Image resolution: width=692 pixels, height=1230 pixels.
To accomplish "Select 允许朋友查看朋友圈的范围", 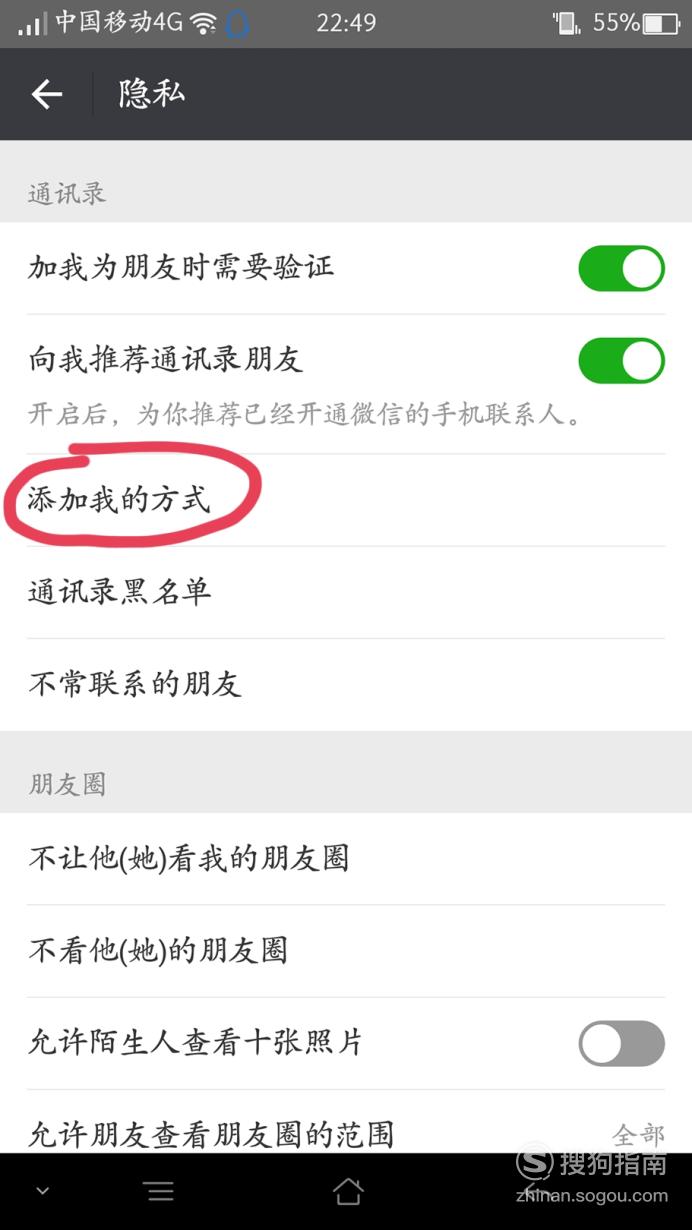I will (346, 1126).
